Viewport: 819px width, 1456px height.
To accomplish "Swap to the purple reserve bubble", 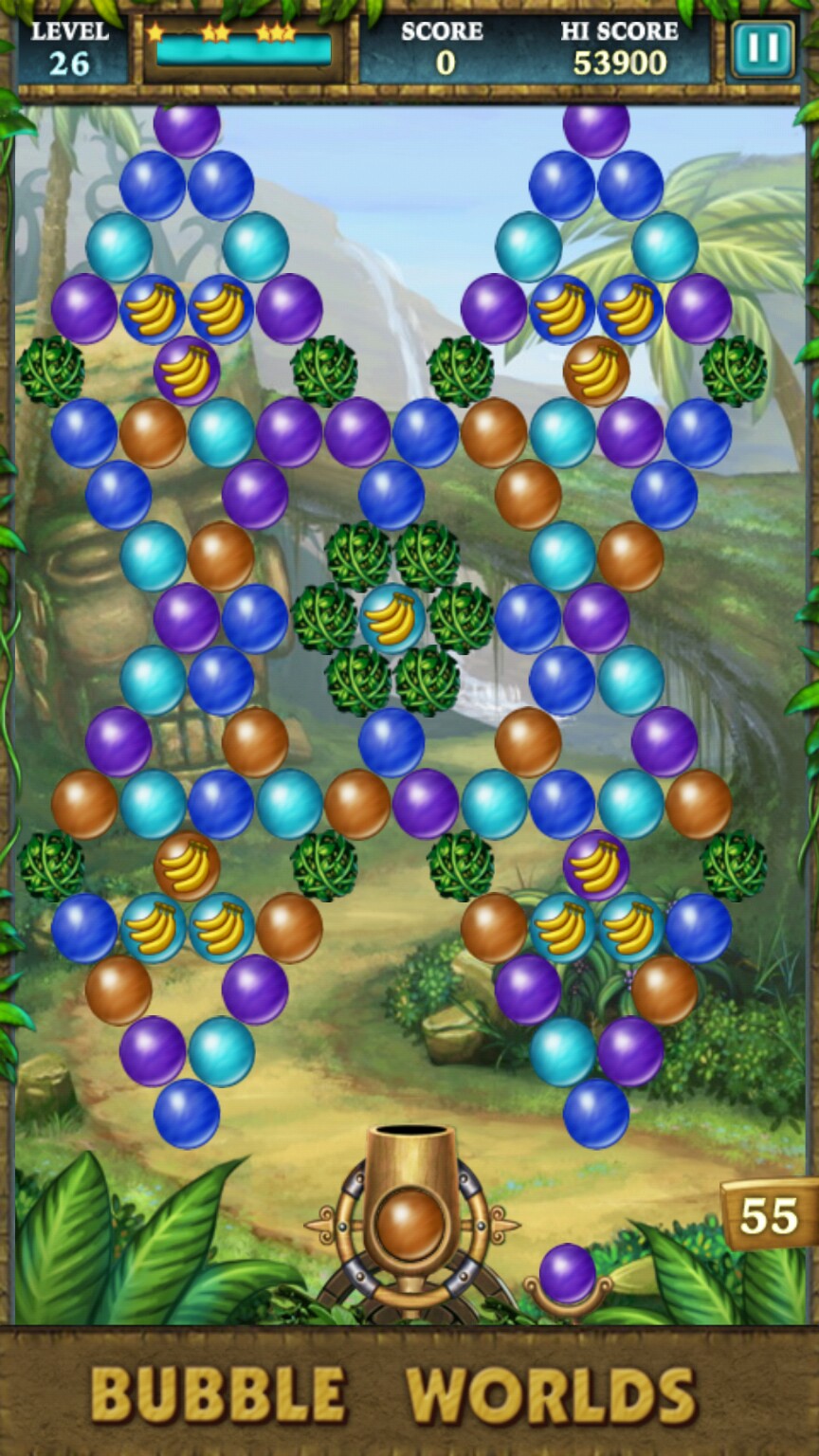I will [x=567, y=1273].
